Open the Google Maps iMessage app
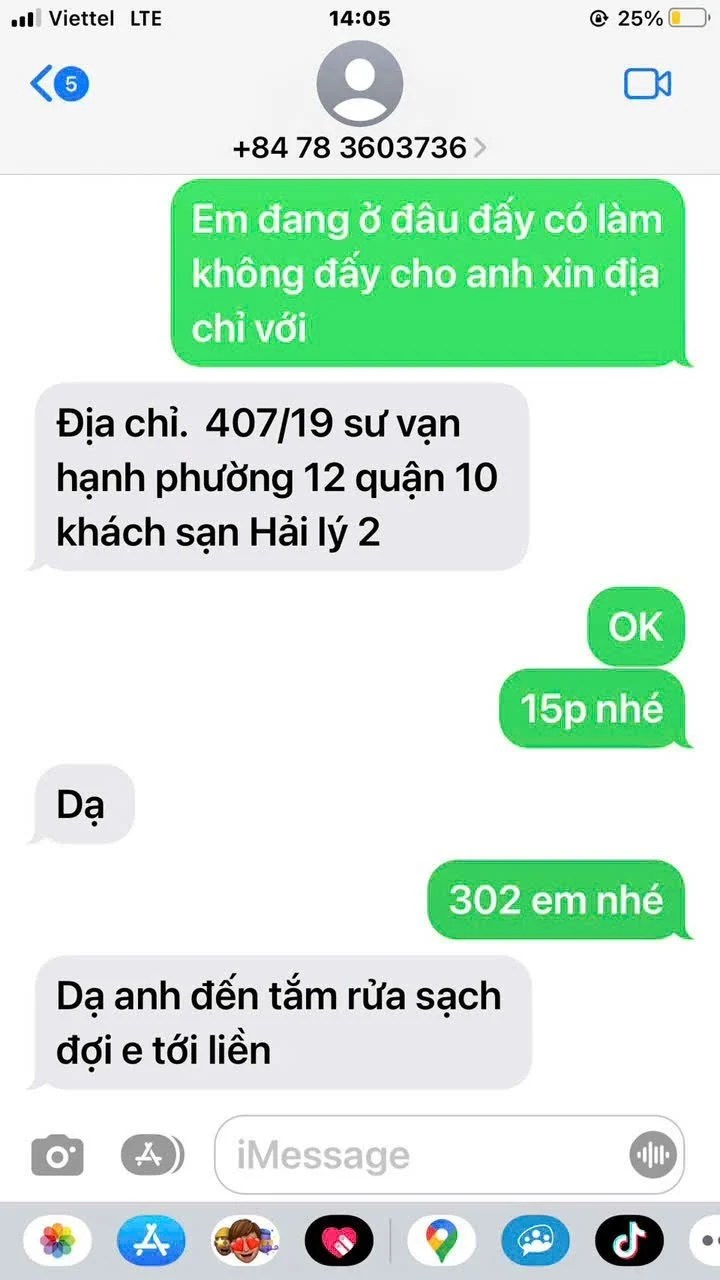720x1280 pixels. pos(436,1243)
